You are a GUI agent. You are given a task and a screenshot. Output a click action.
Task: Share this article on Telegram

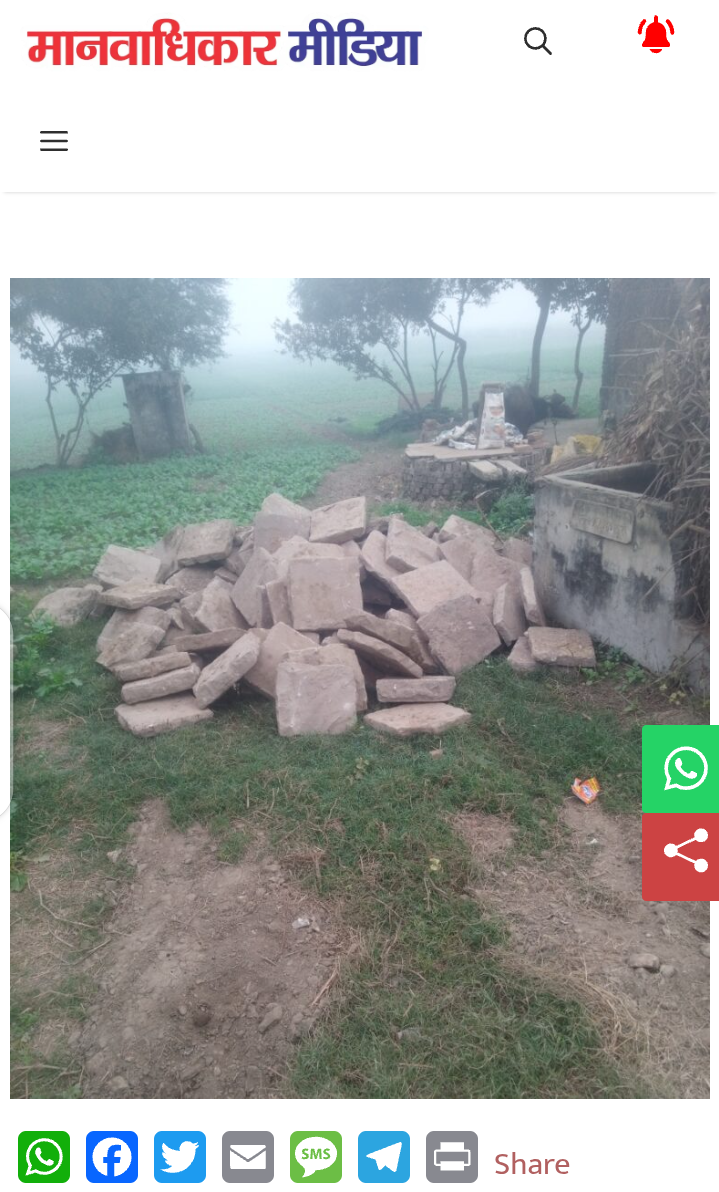[384, 1157]
